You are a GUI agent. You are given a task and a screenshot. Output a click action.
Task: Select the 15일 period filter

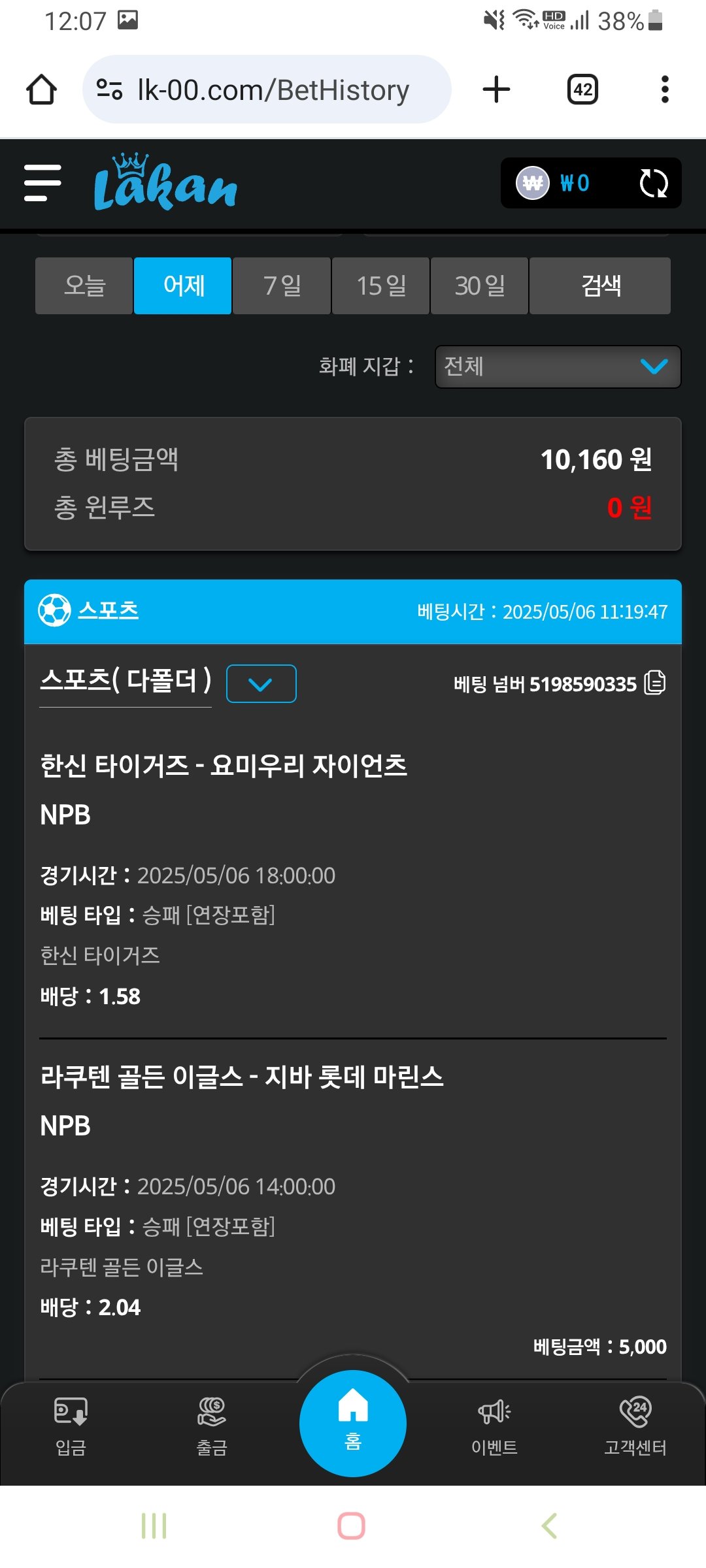pyautogui.click(x=381, y=286)
